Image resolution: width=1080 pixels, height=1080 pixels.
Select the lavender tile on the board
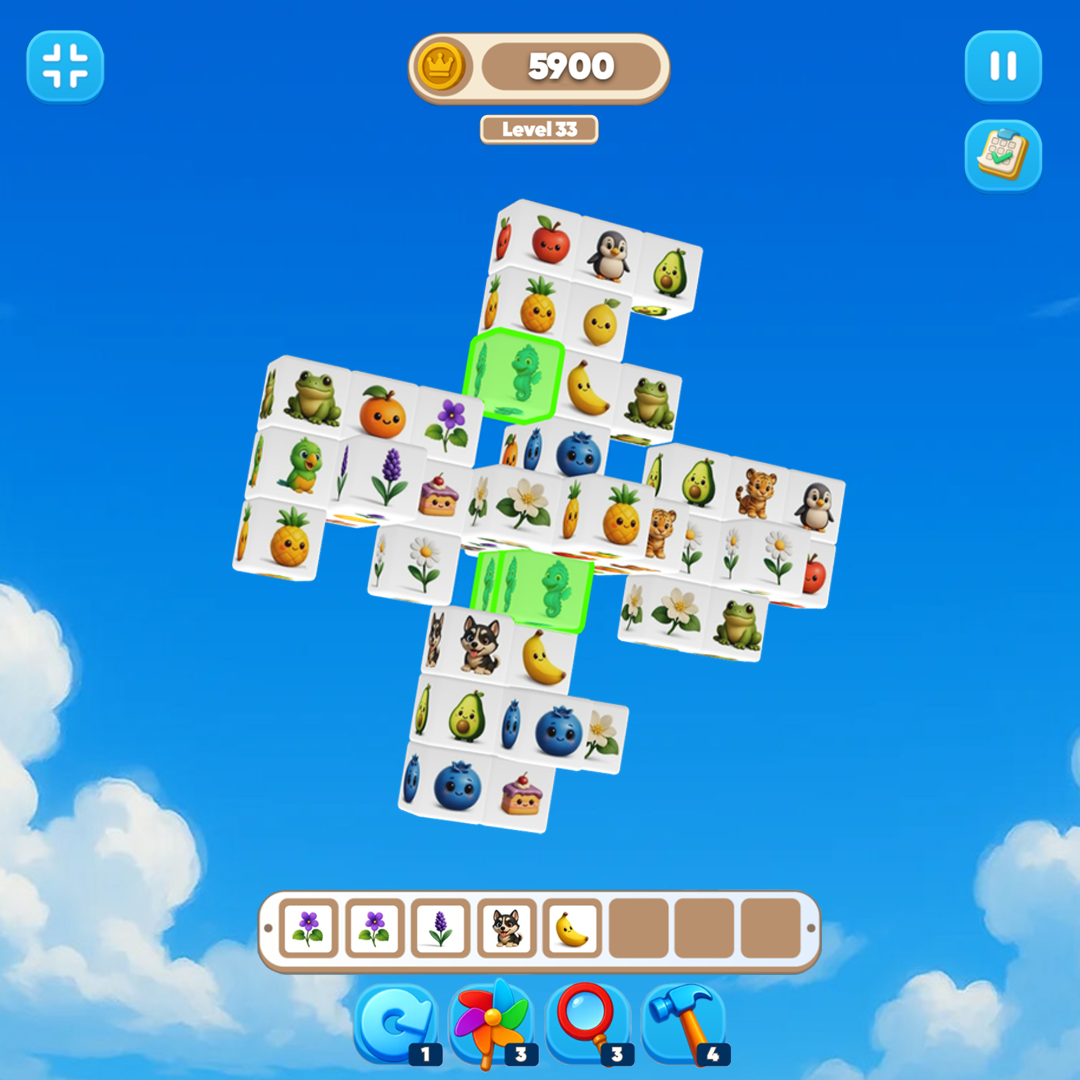point(389,477)
